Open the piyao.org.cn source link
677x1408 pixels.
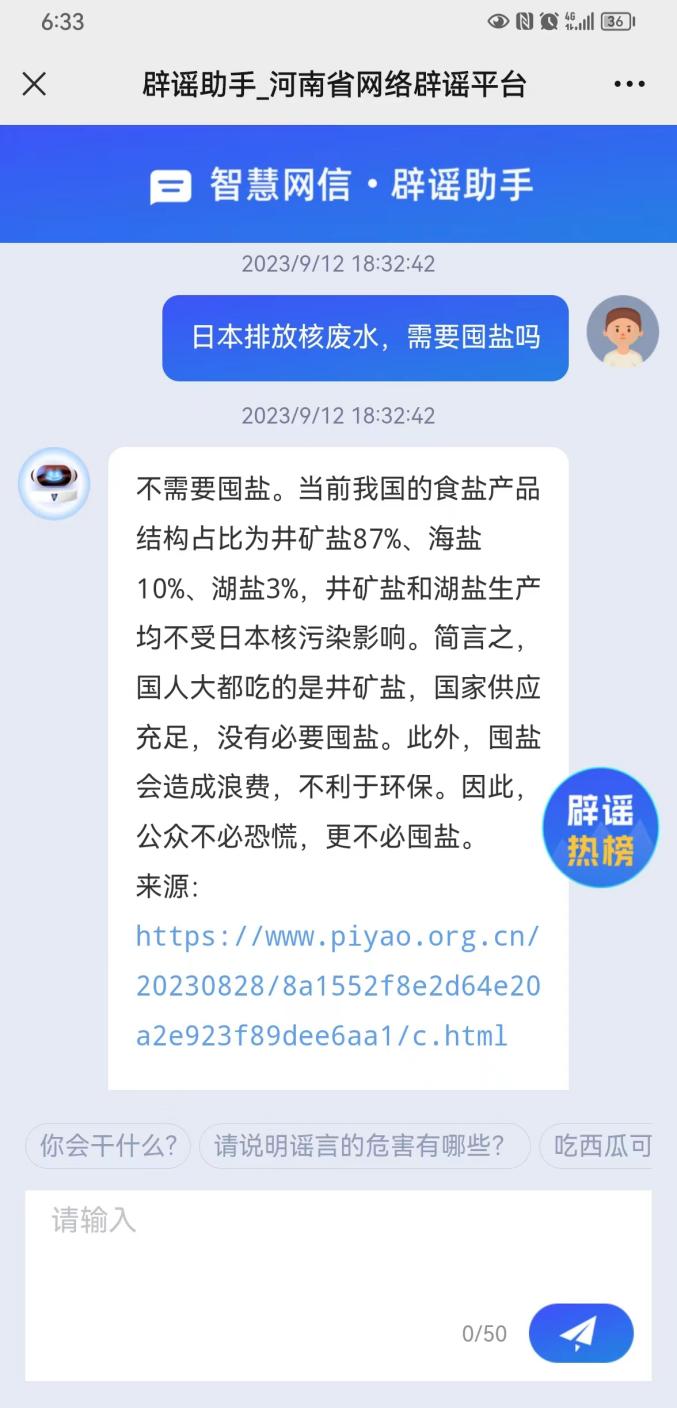click(x=337, y=986)
